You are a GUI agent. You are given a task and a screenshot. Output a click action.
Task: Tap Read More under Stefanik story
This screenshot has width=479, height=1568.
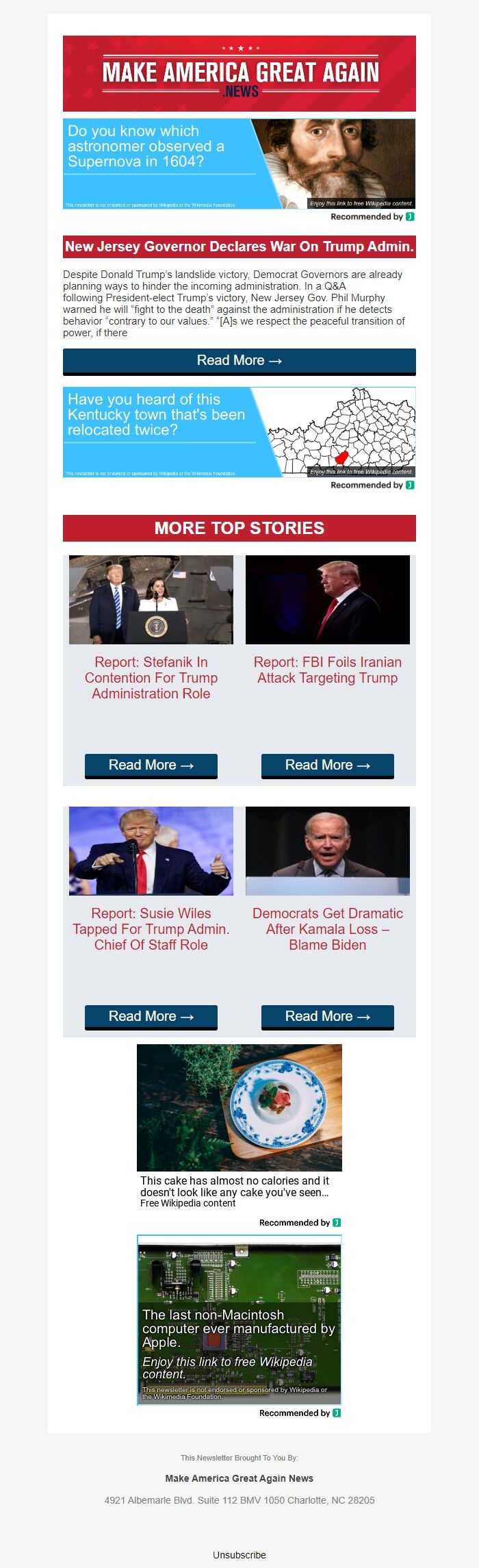[x=151, y=766]
